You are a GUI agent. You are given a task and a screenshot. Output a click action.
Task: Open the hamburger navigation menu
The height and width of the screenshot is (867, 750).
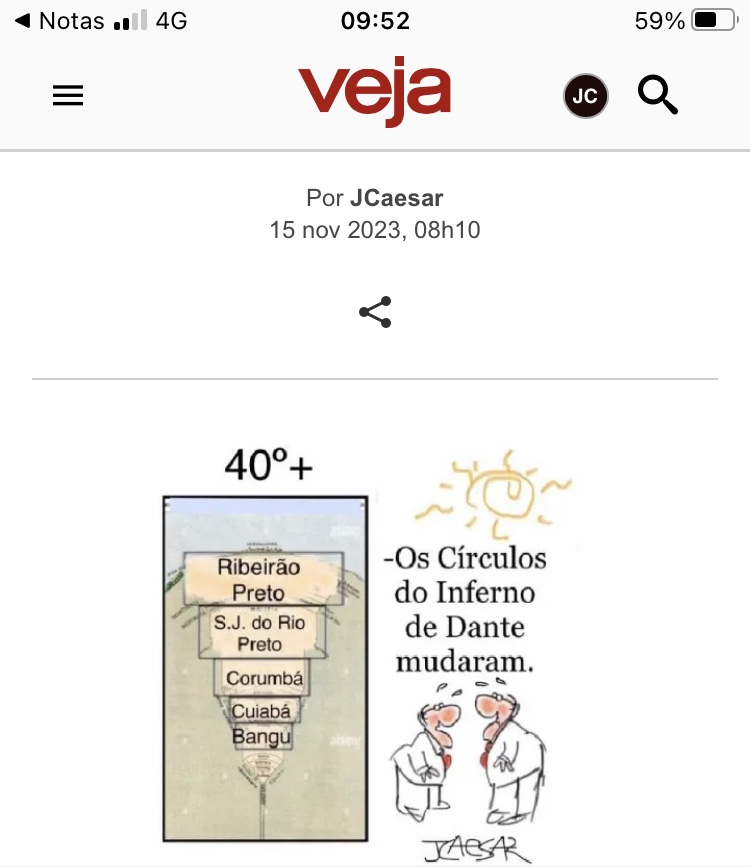click(x=68, y=95)
